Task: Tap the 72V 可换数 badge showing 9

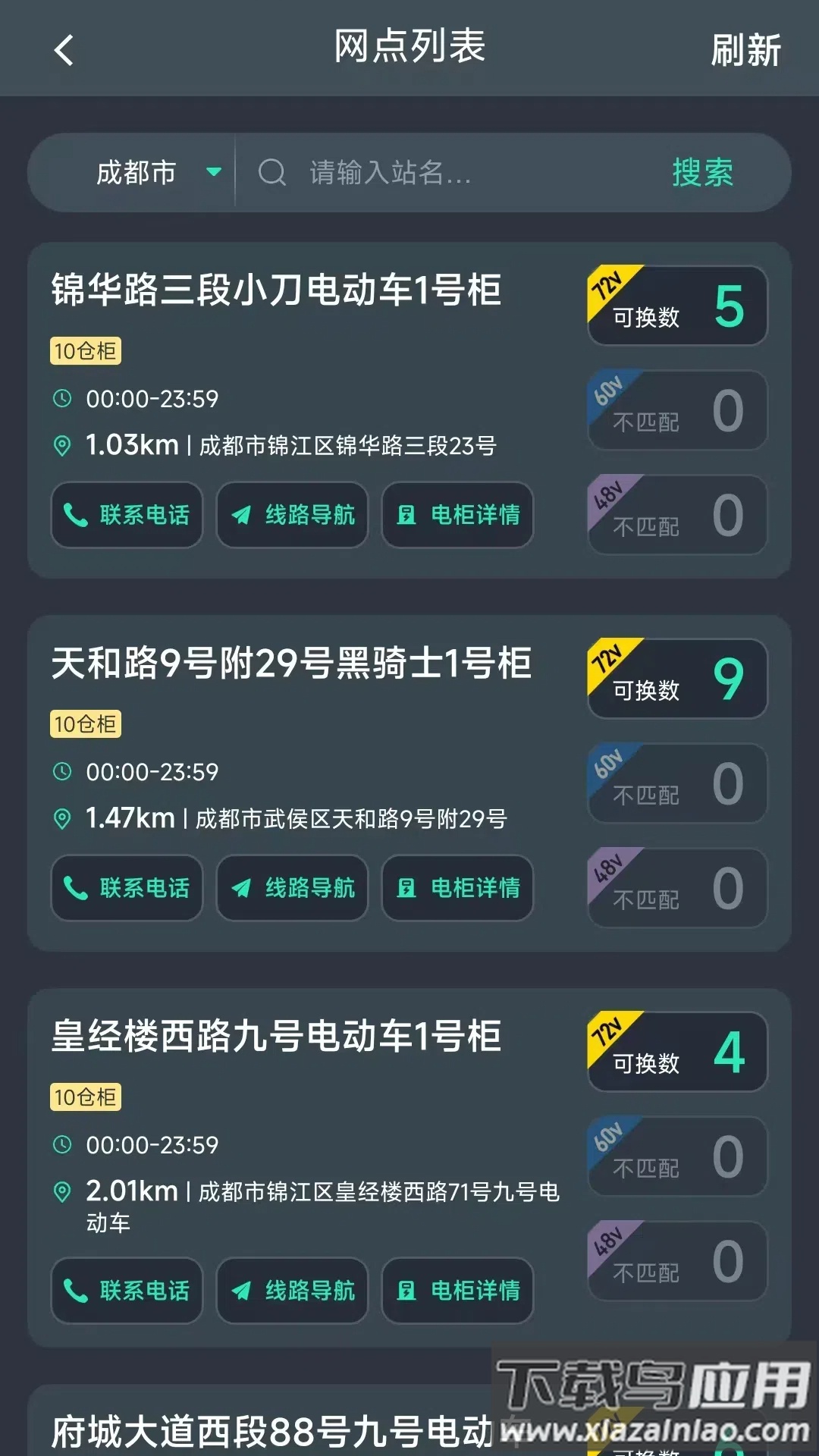Action: 677,677
